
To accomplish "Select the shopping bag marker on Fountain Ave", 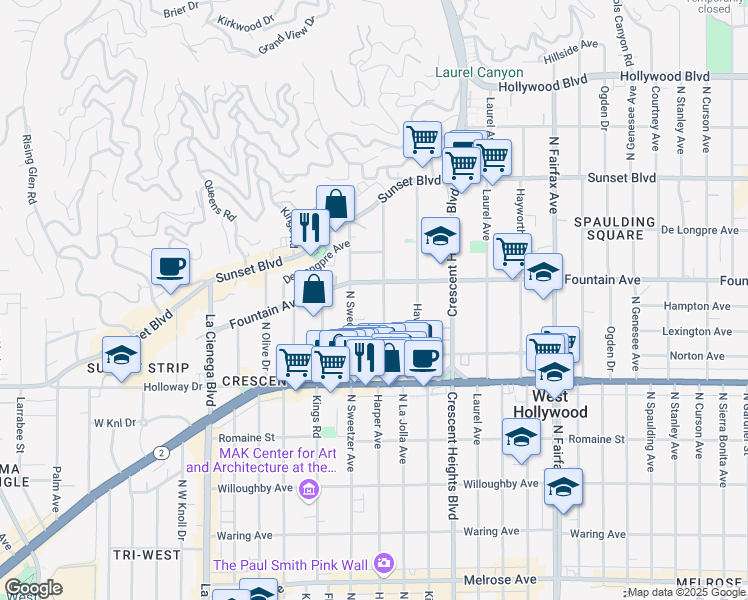I will [314, 290].
